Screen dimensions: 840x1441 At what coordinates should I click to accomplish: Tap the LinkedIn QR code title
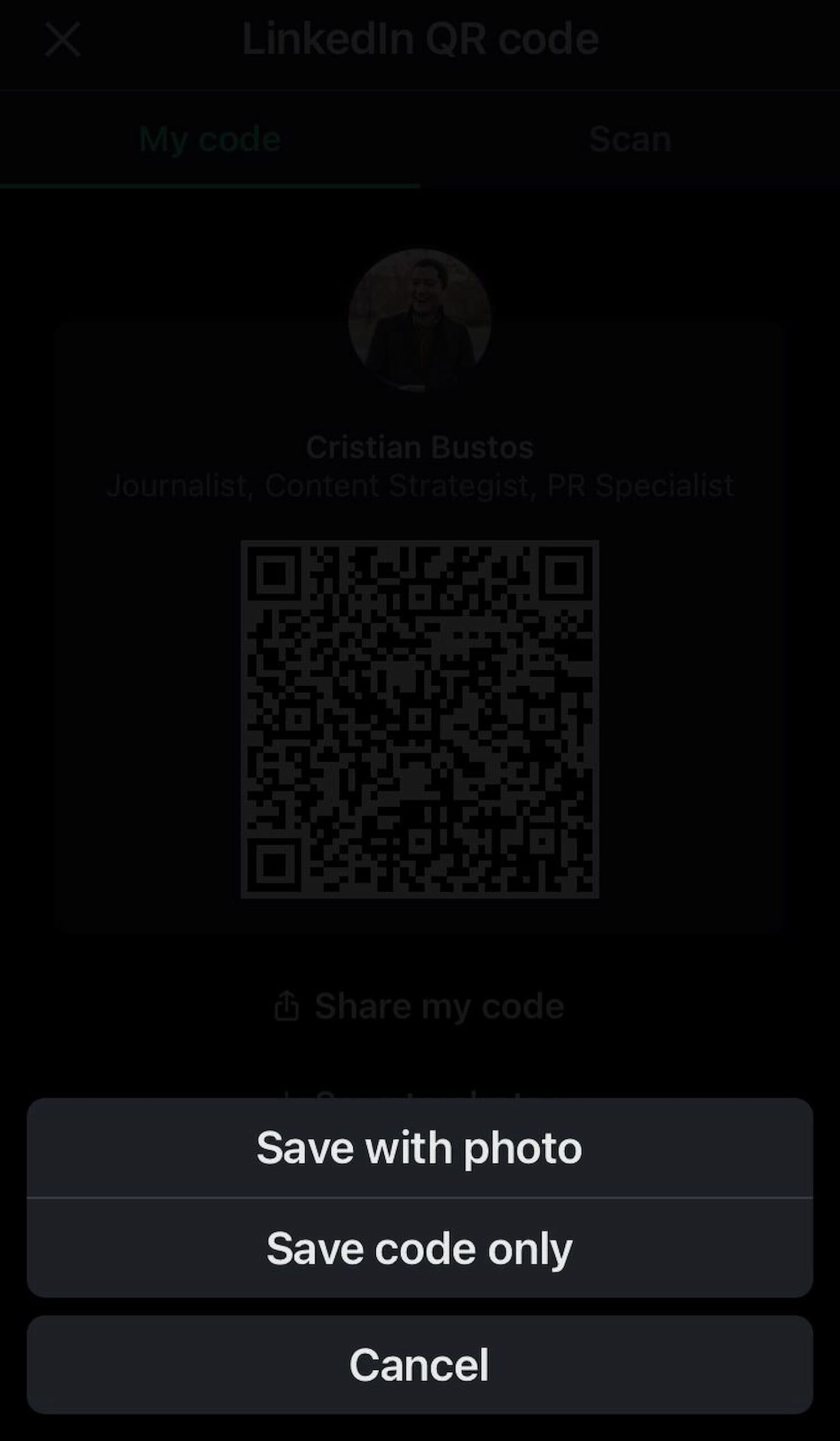click(x=421, y=38)
